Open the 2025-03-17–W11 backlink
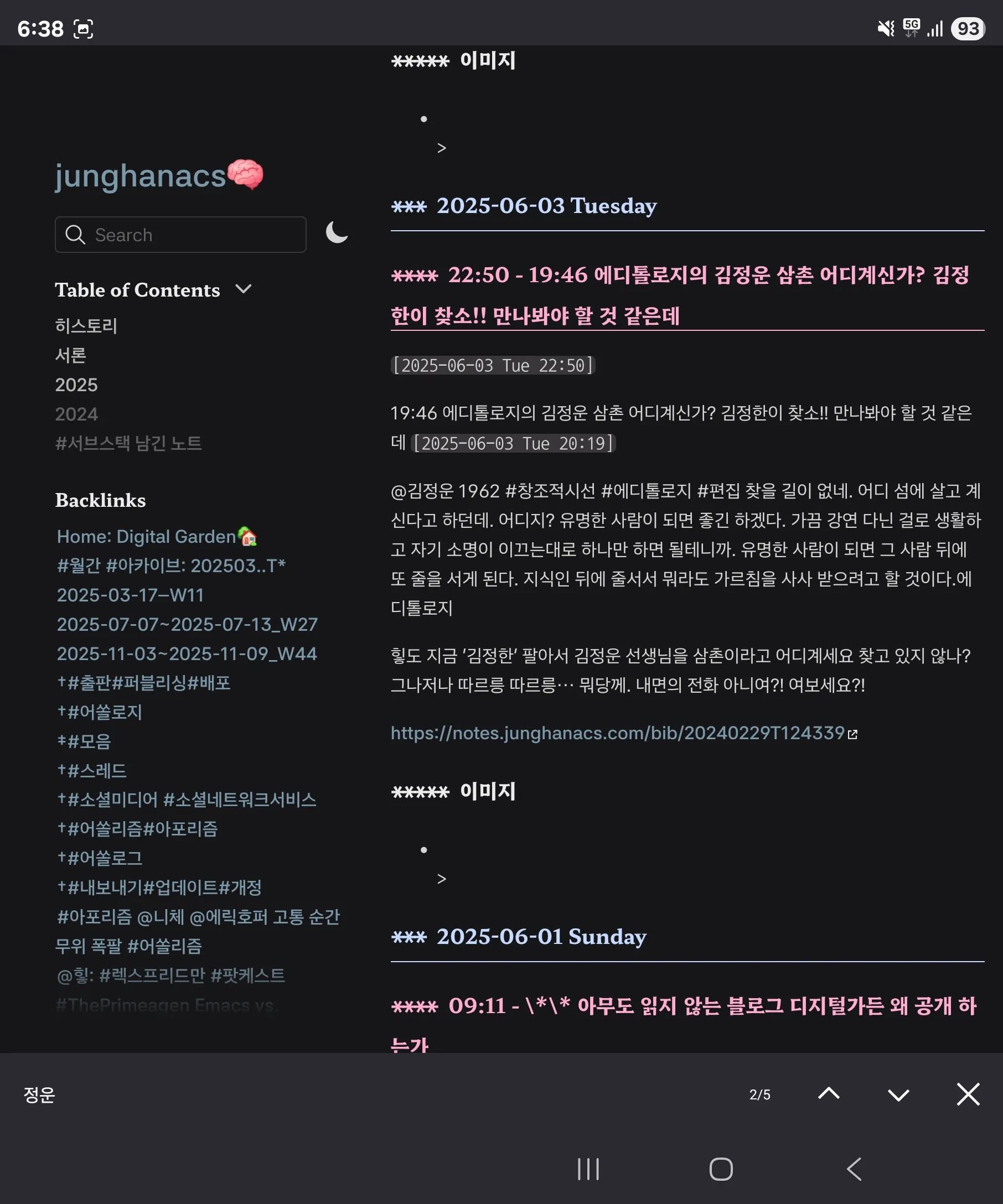Viewport: 1003px width, 1204px height. click(130, 595)
